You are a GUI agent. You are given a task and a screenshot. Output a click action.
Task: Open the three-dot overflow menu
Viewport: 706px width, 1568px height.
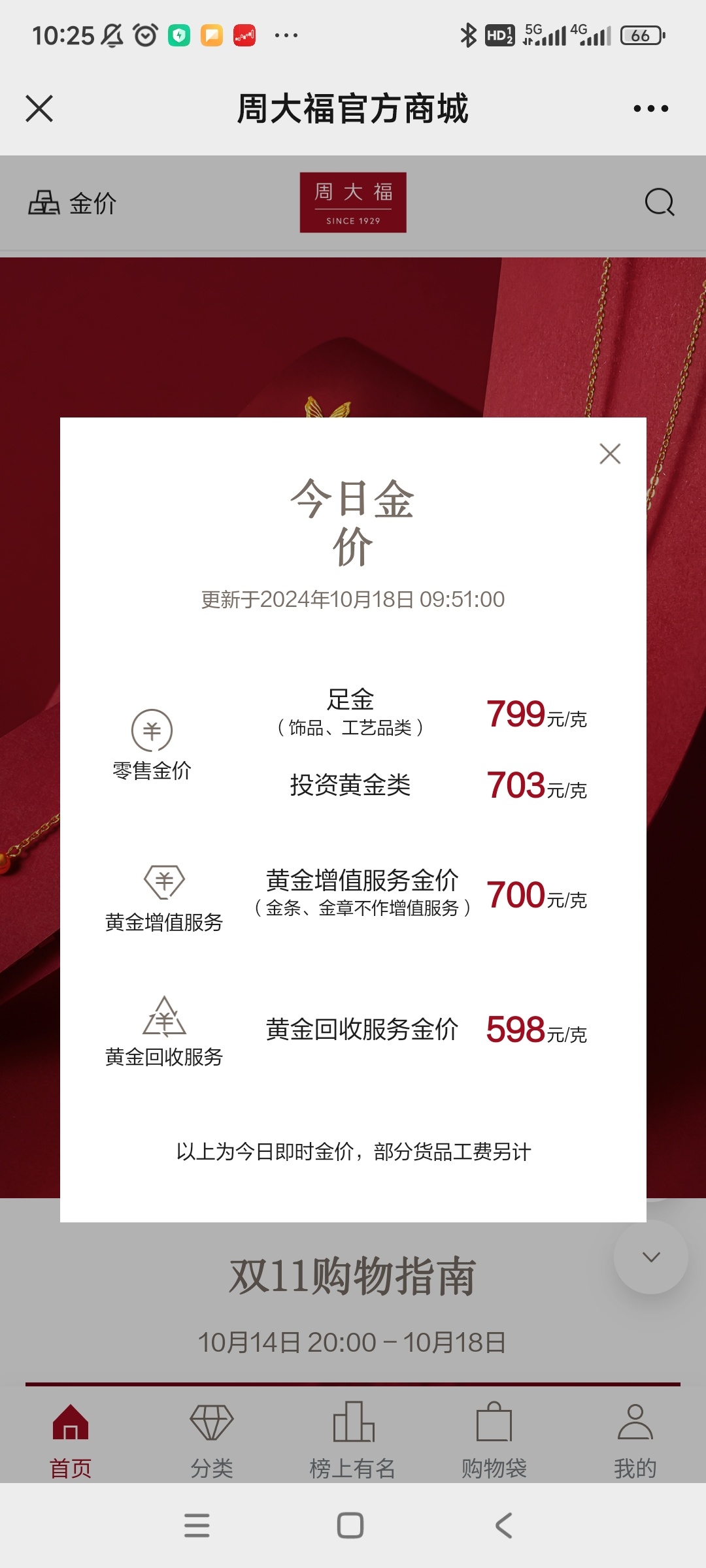click(x=650, y=108)
